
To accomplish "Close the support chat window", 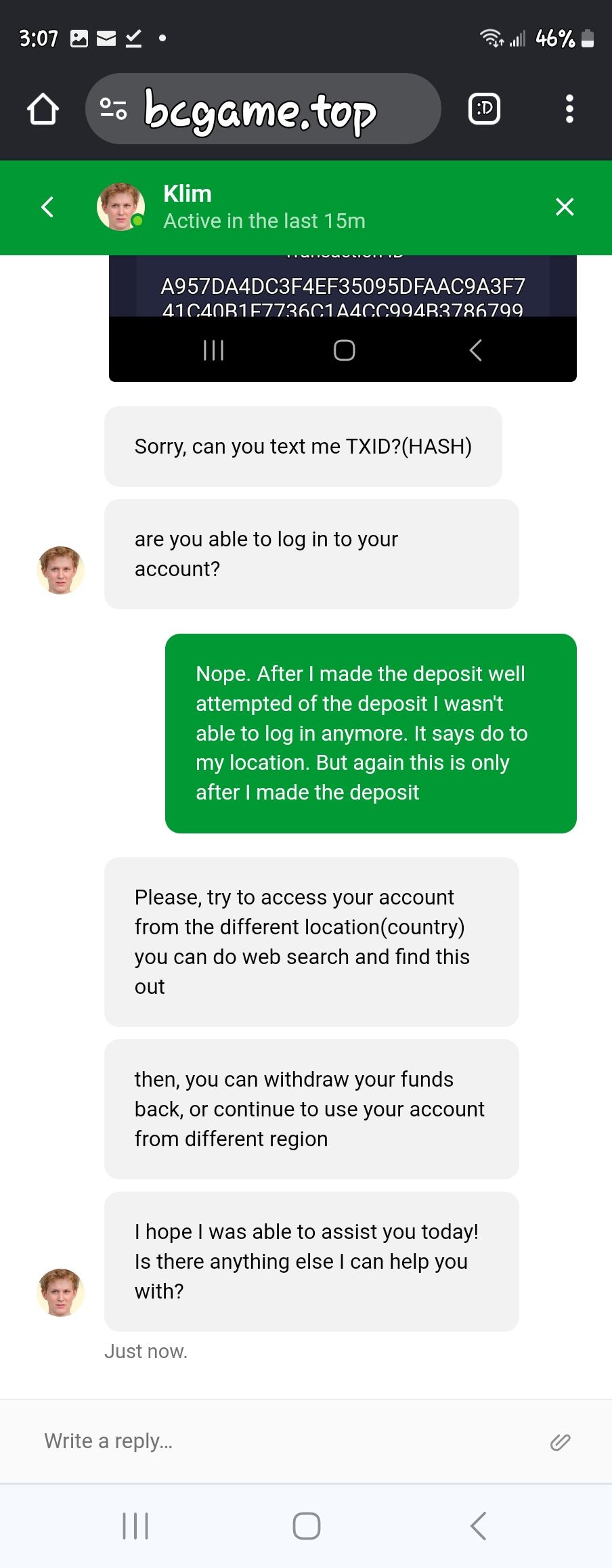I will click(564, 207).
